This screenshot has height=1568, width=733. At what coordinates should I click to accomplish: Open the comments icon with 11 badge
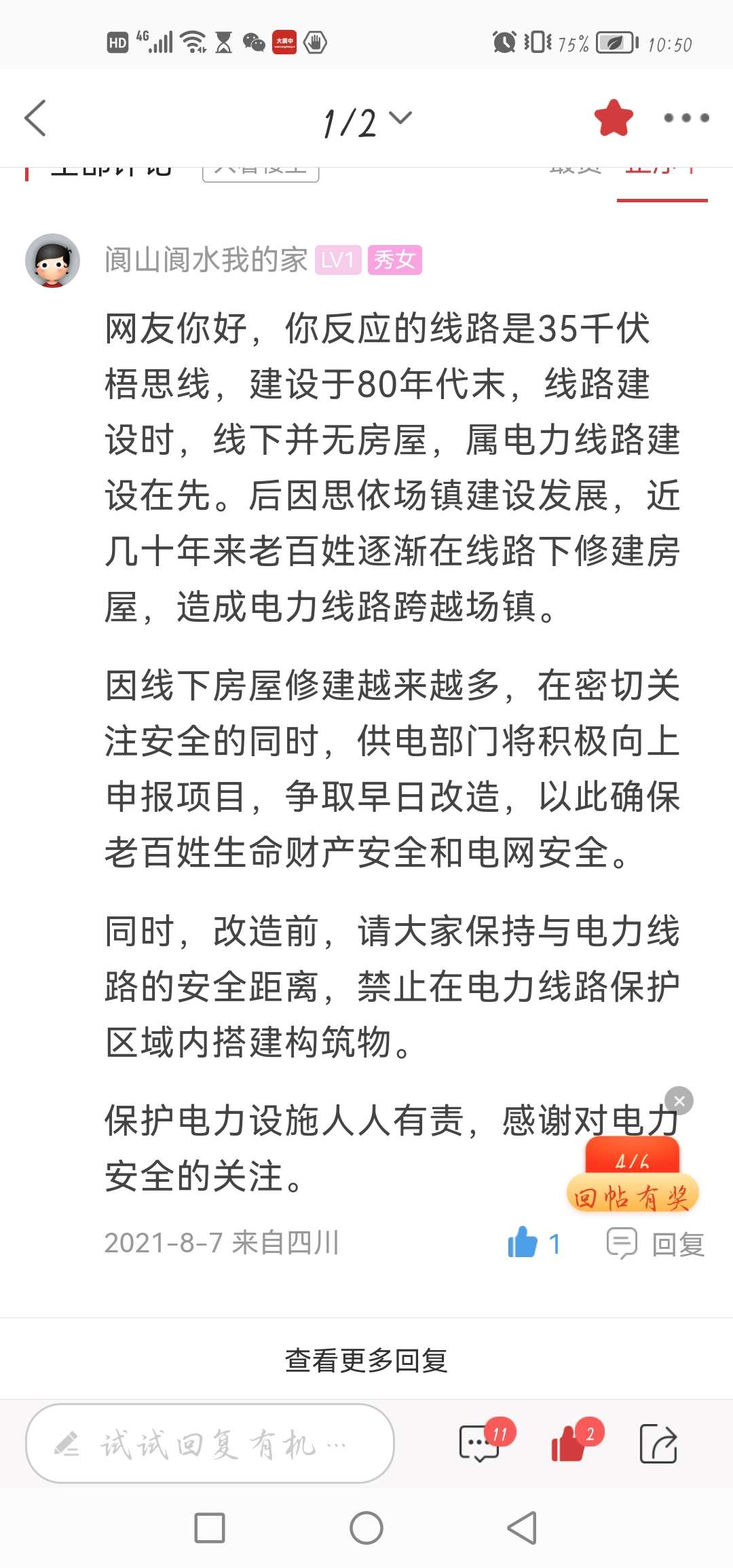click(481, 1443)
